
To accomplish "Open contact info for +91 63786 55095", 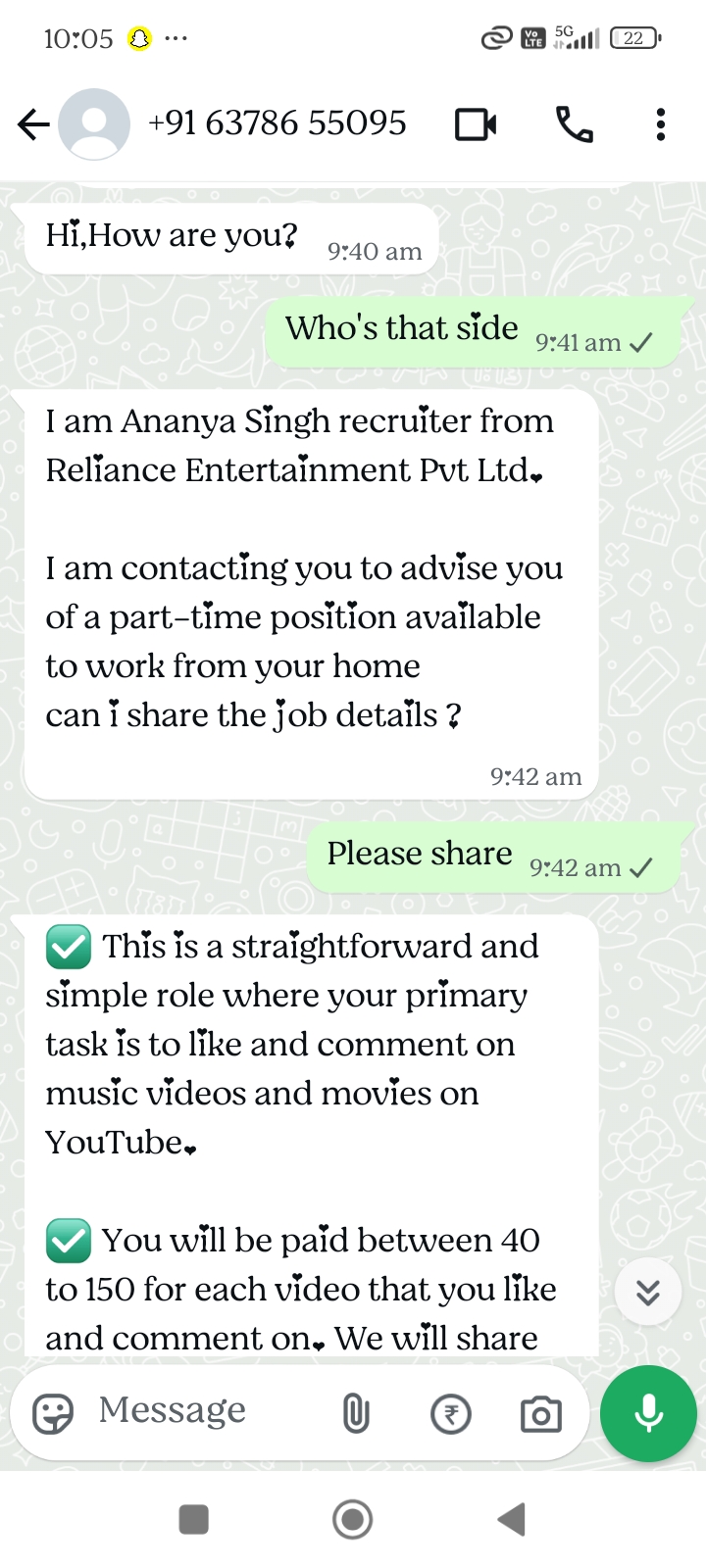I will (x=277, y=123).
